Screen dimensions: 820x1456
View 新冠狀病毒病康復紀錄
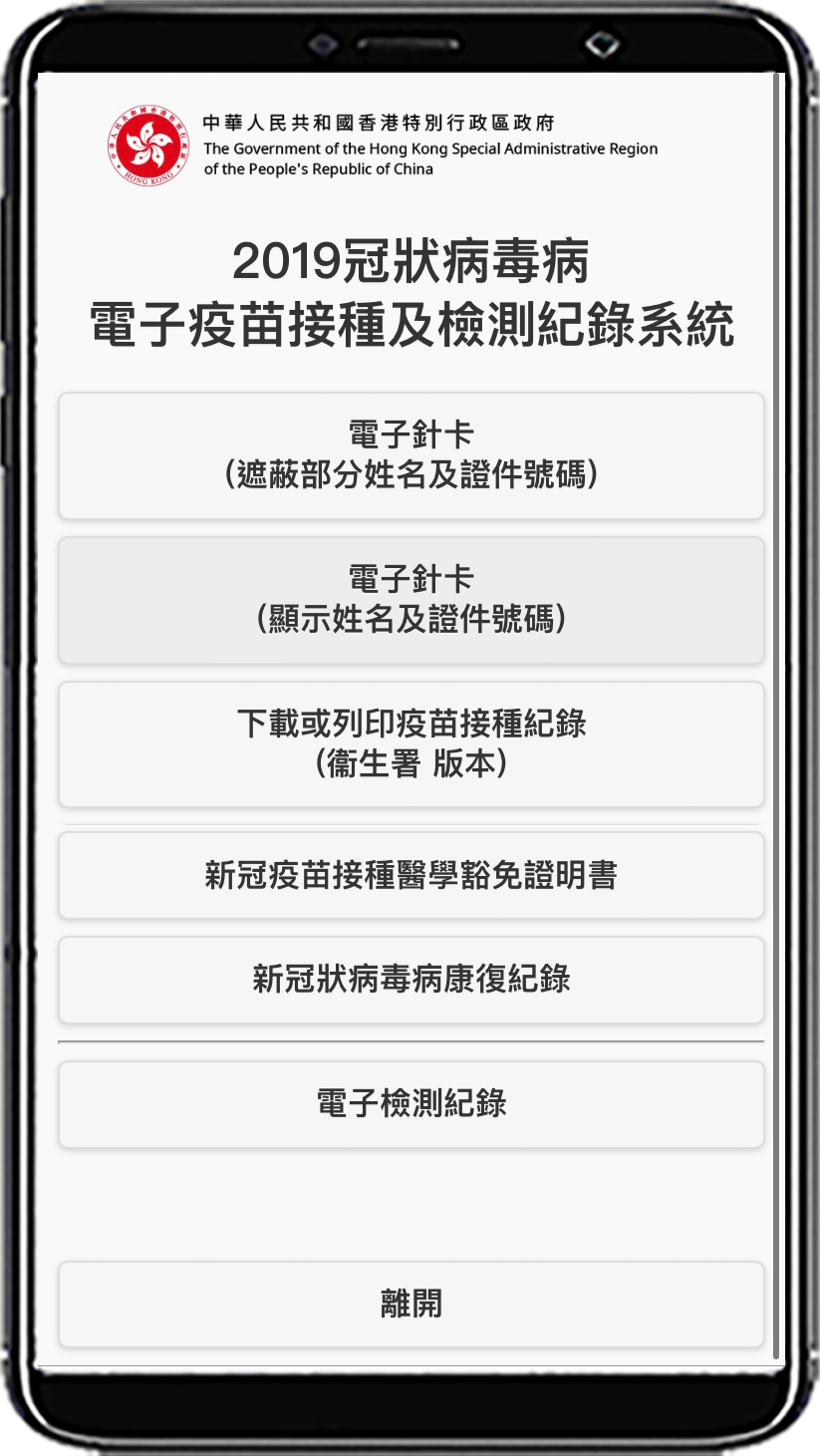tap(410, 979)
